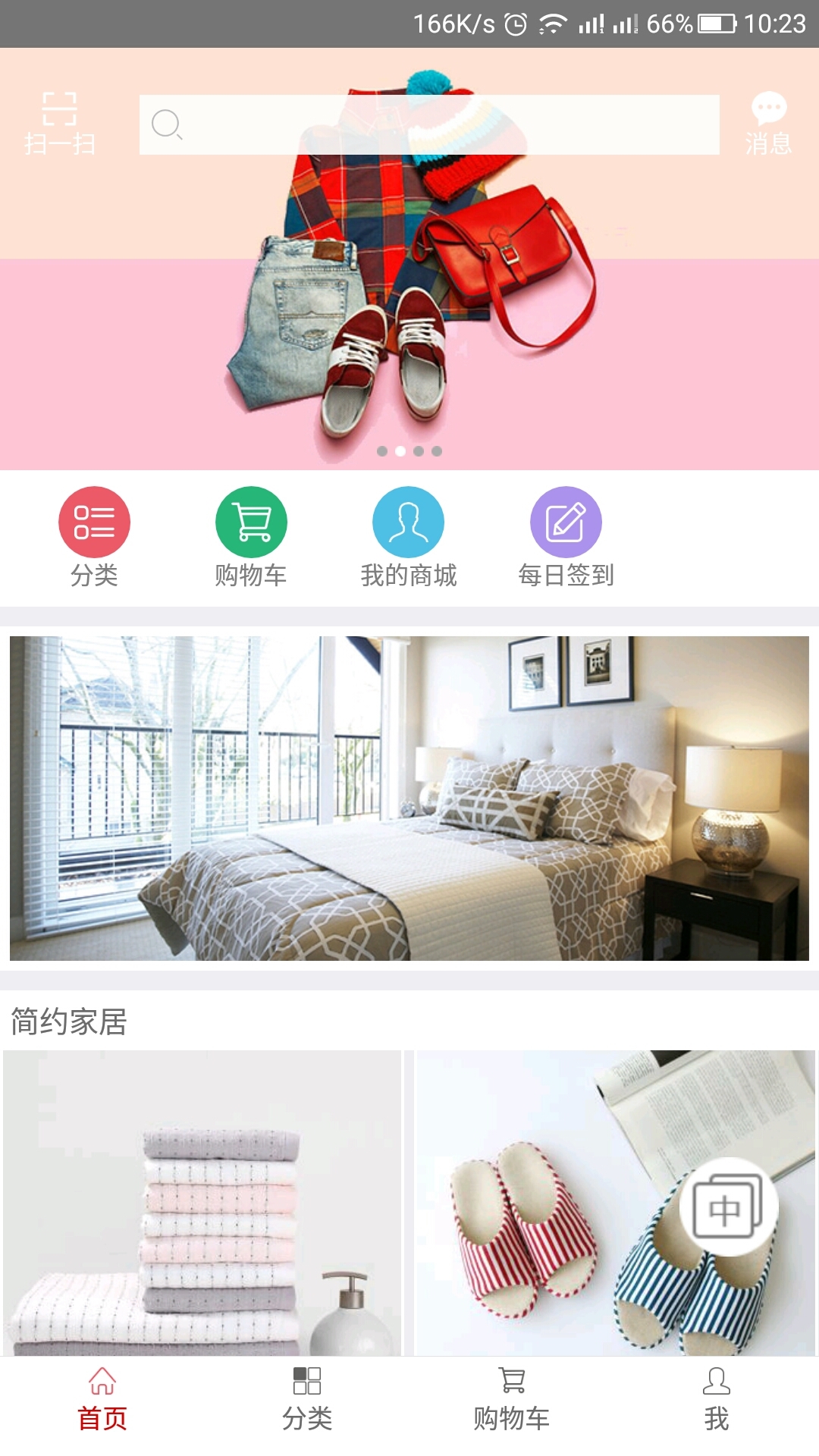Switch to the 首页 tab

click(x=102, y=1400)
